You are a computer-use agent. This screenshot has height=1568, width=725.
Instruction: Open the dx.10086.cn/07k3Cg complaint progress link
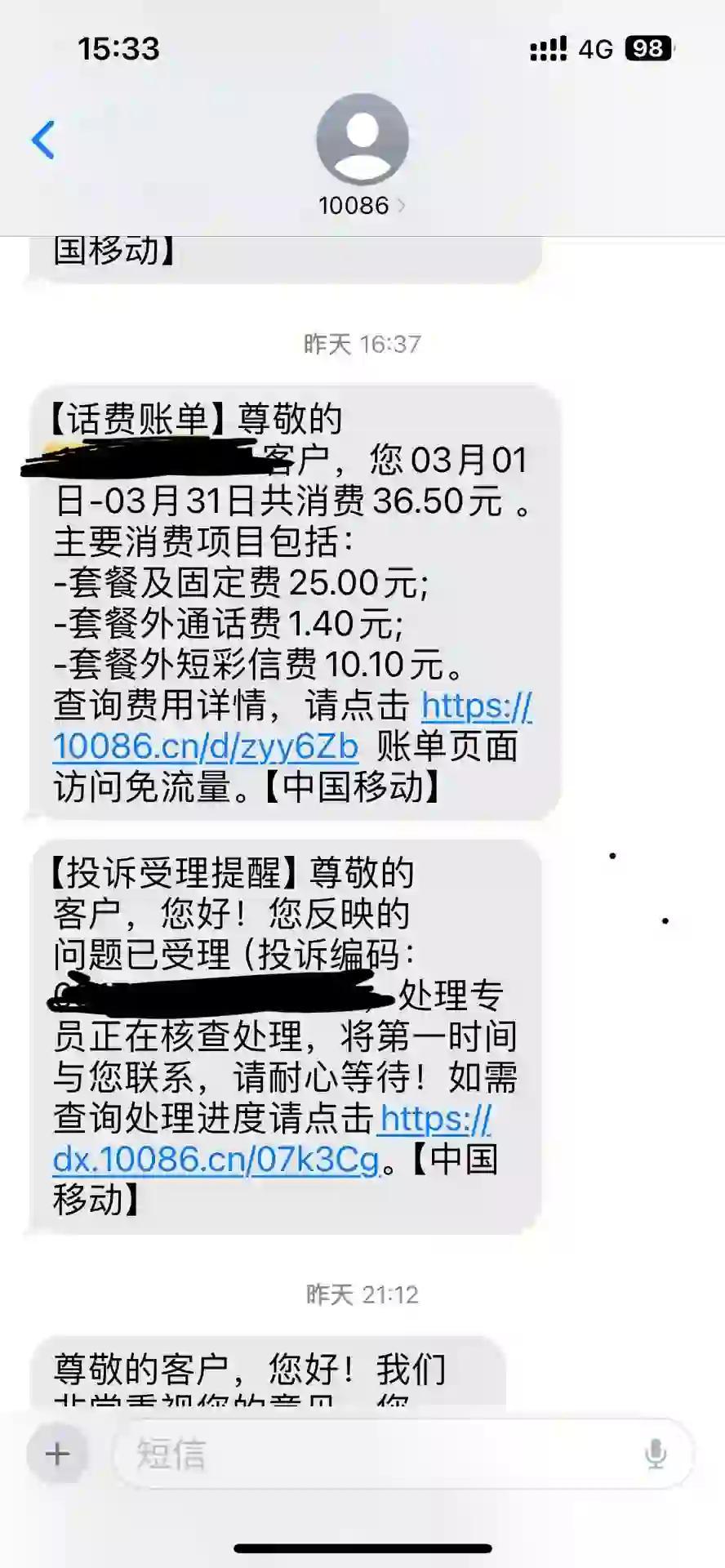(x=216, y=1160)
